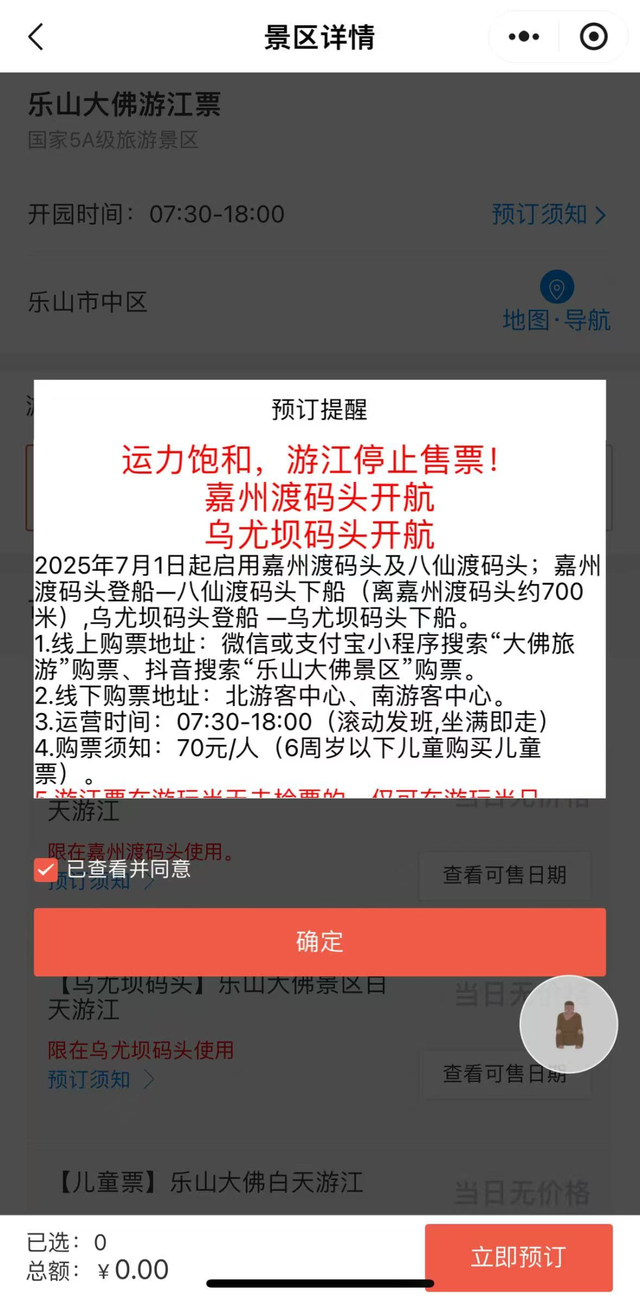Tap 立即预订 to book now

(x=518, y=1257)
